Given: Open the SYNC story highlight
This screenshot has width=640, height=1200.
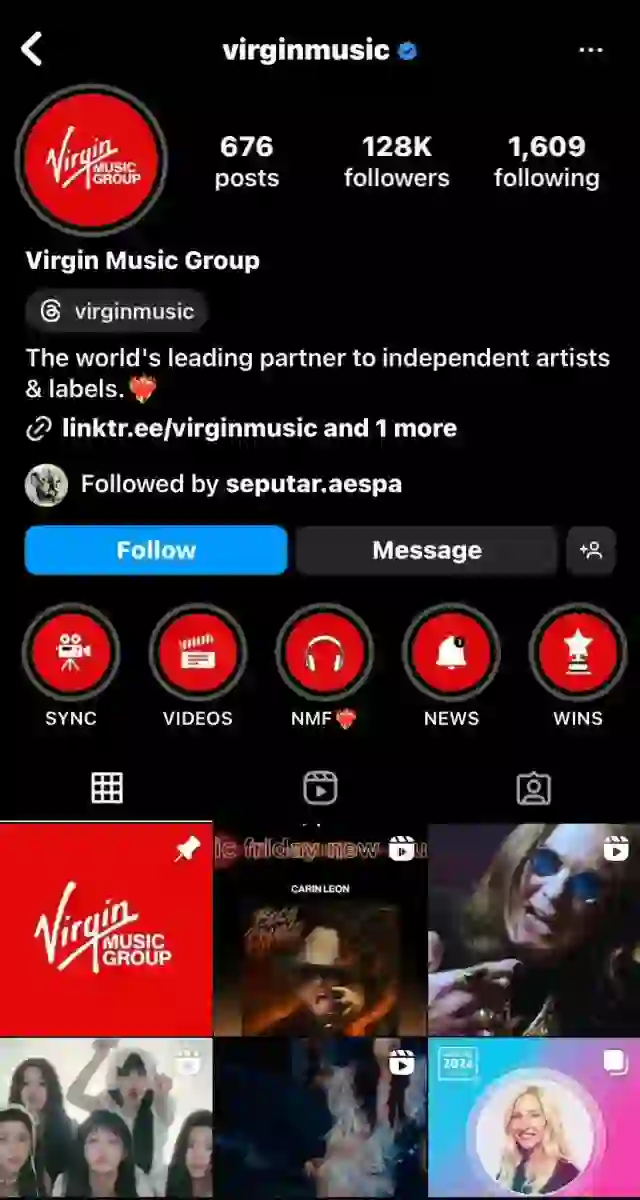Looking at the screenshot, I should pyautogui.click(x=71, y=654).
